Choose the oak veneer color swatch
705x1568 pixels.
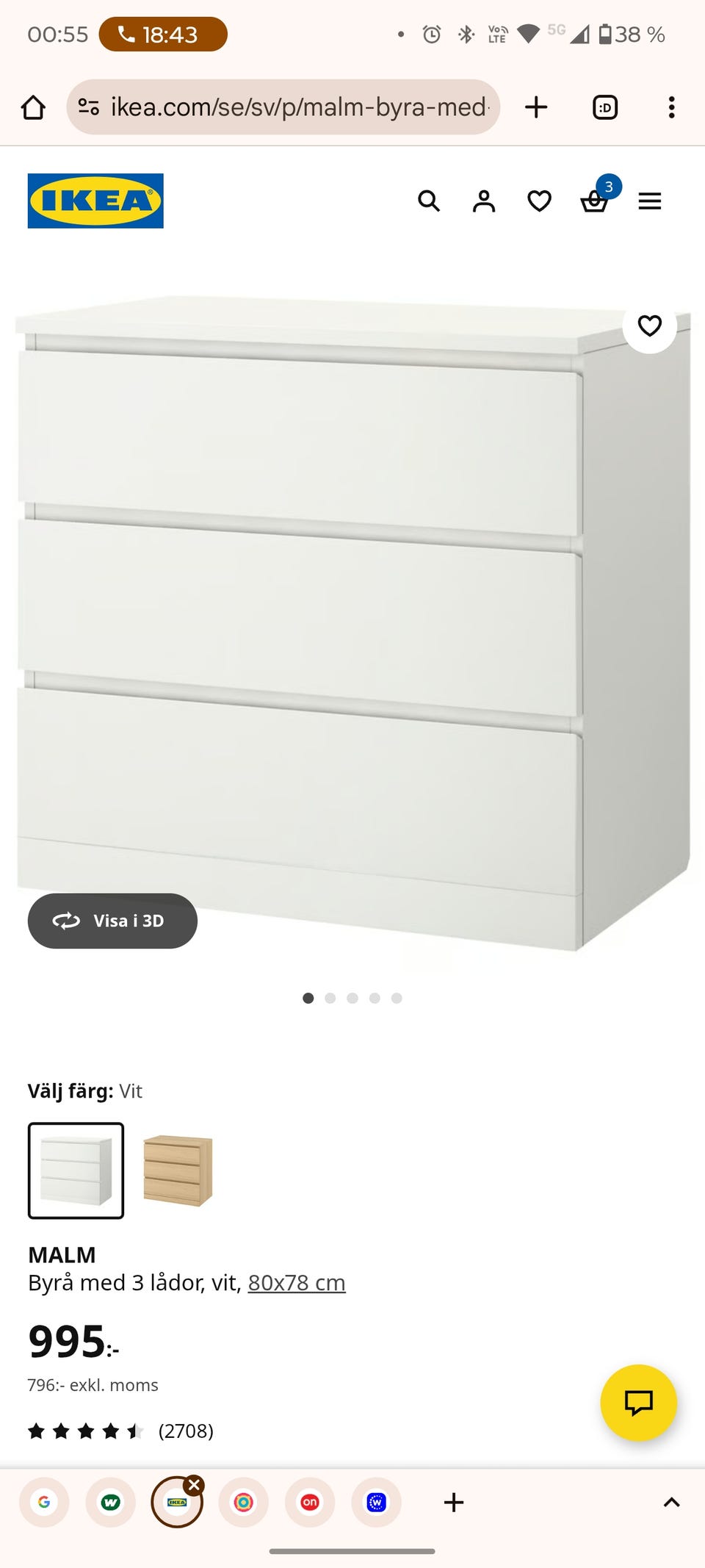click(x=177, y=1170)
